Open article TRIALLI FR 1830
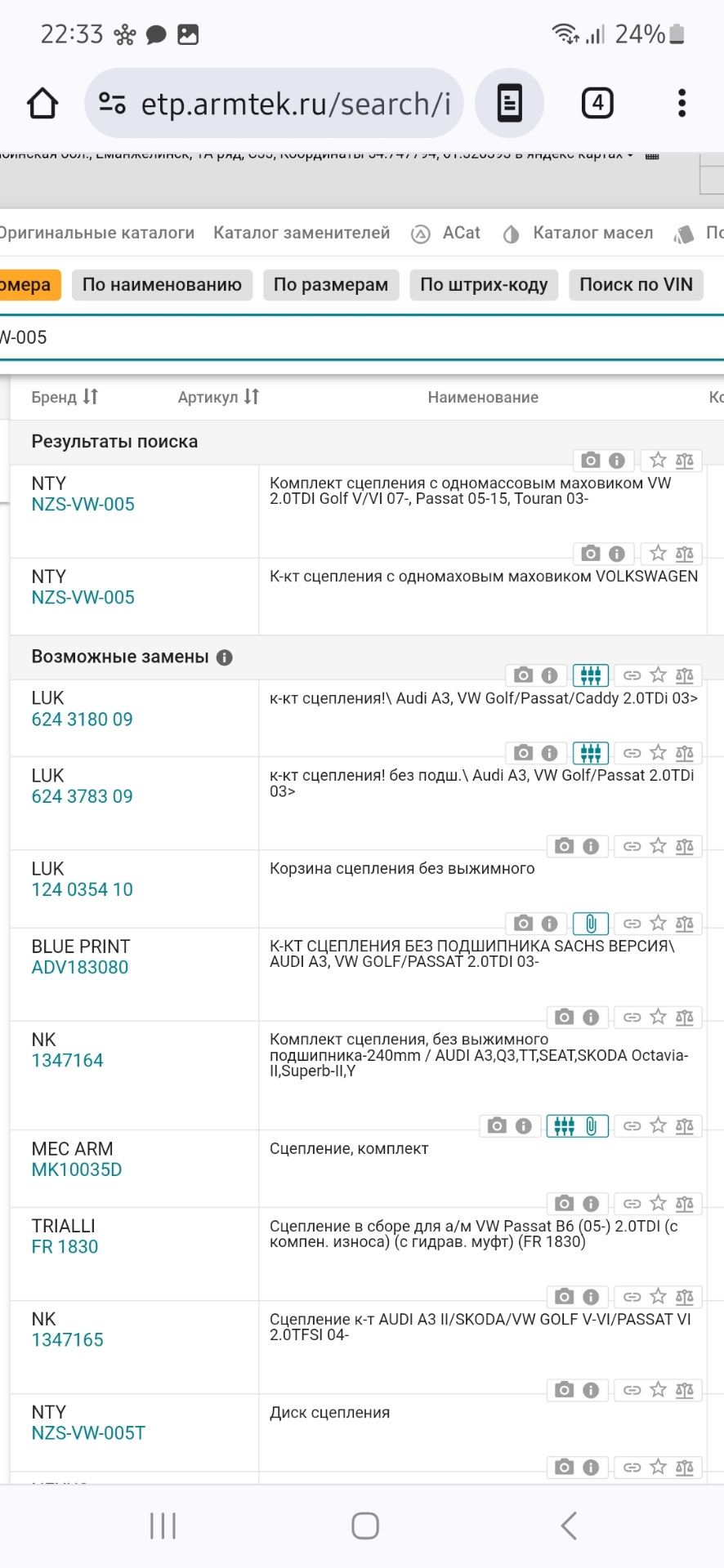724x1568 pixels. [65, 1247]
